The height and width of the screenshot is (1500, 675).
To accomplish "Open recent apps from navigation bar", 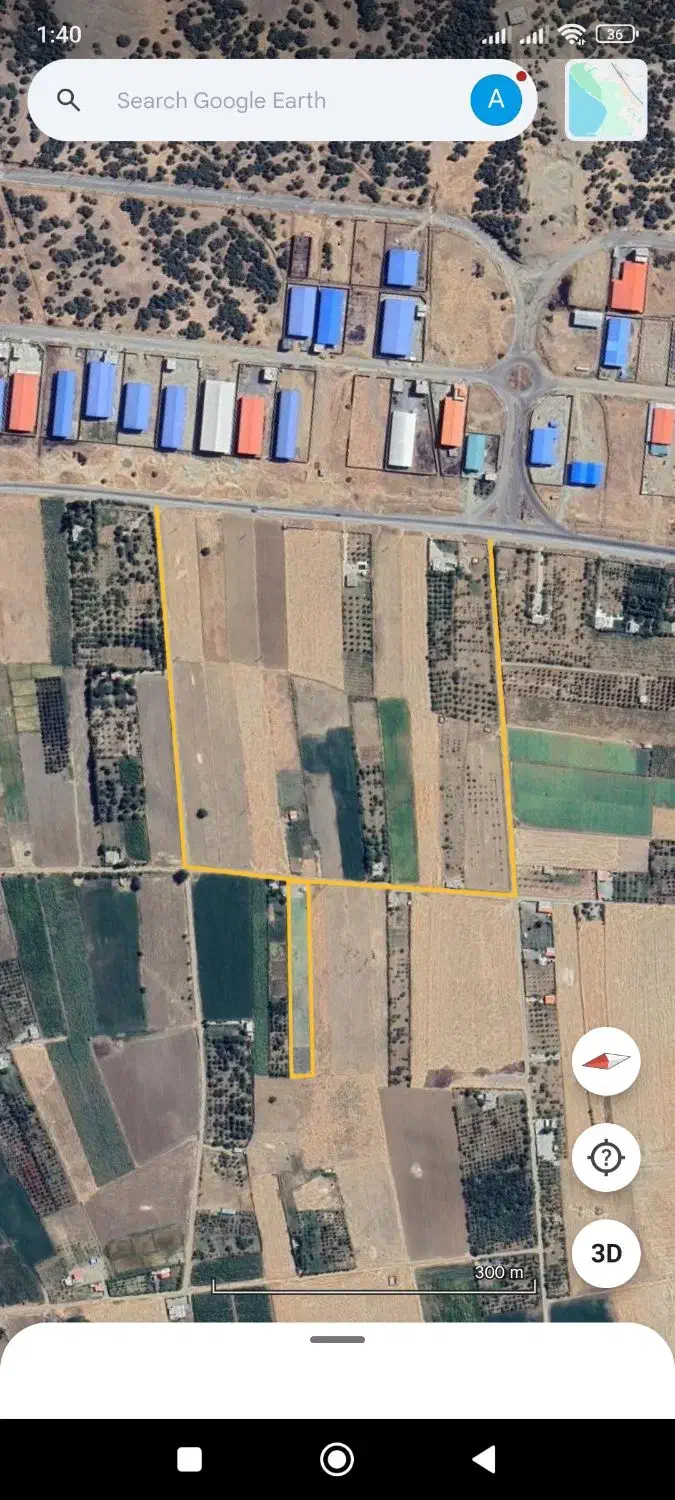I will pos(190,1459).
